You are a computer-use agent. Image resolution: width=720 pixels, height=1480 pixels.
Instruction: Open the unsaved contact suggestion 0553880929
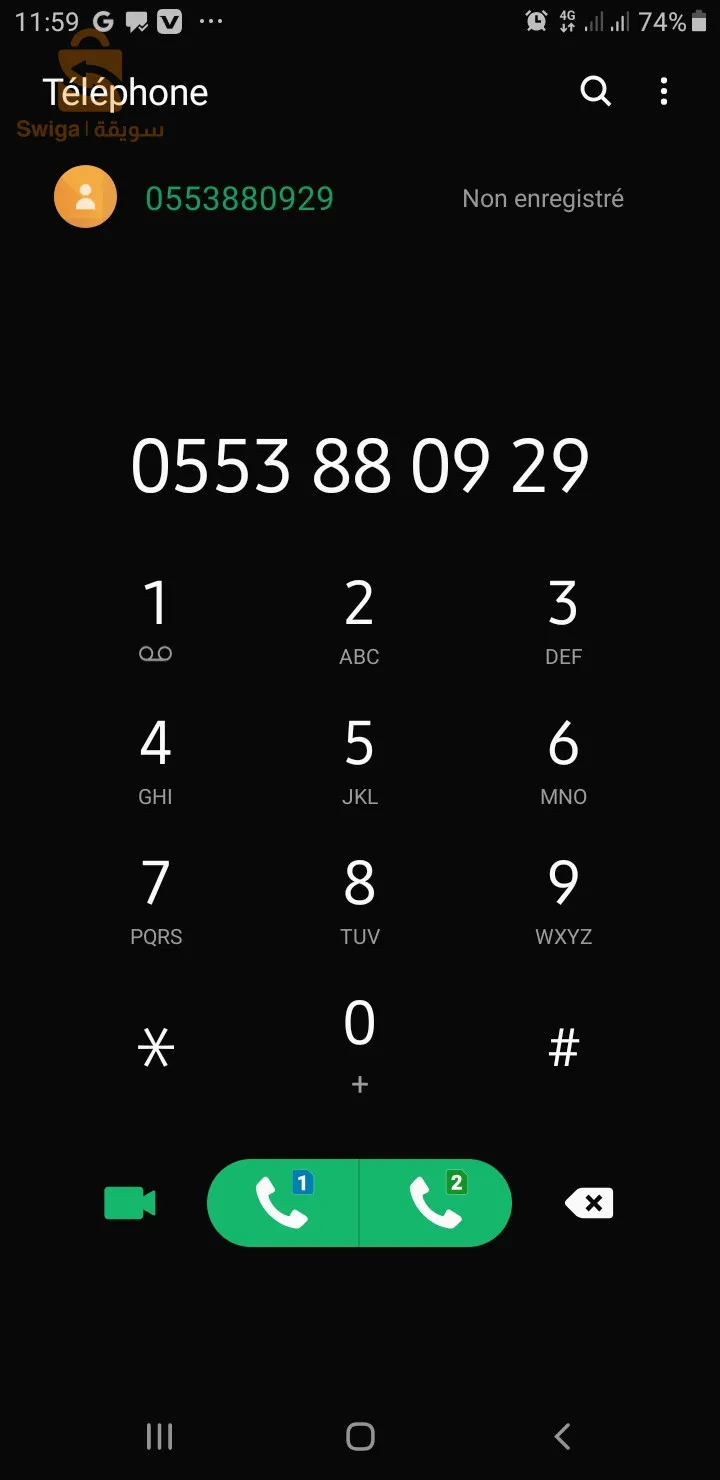coord(240,198)
